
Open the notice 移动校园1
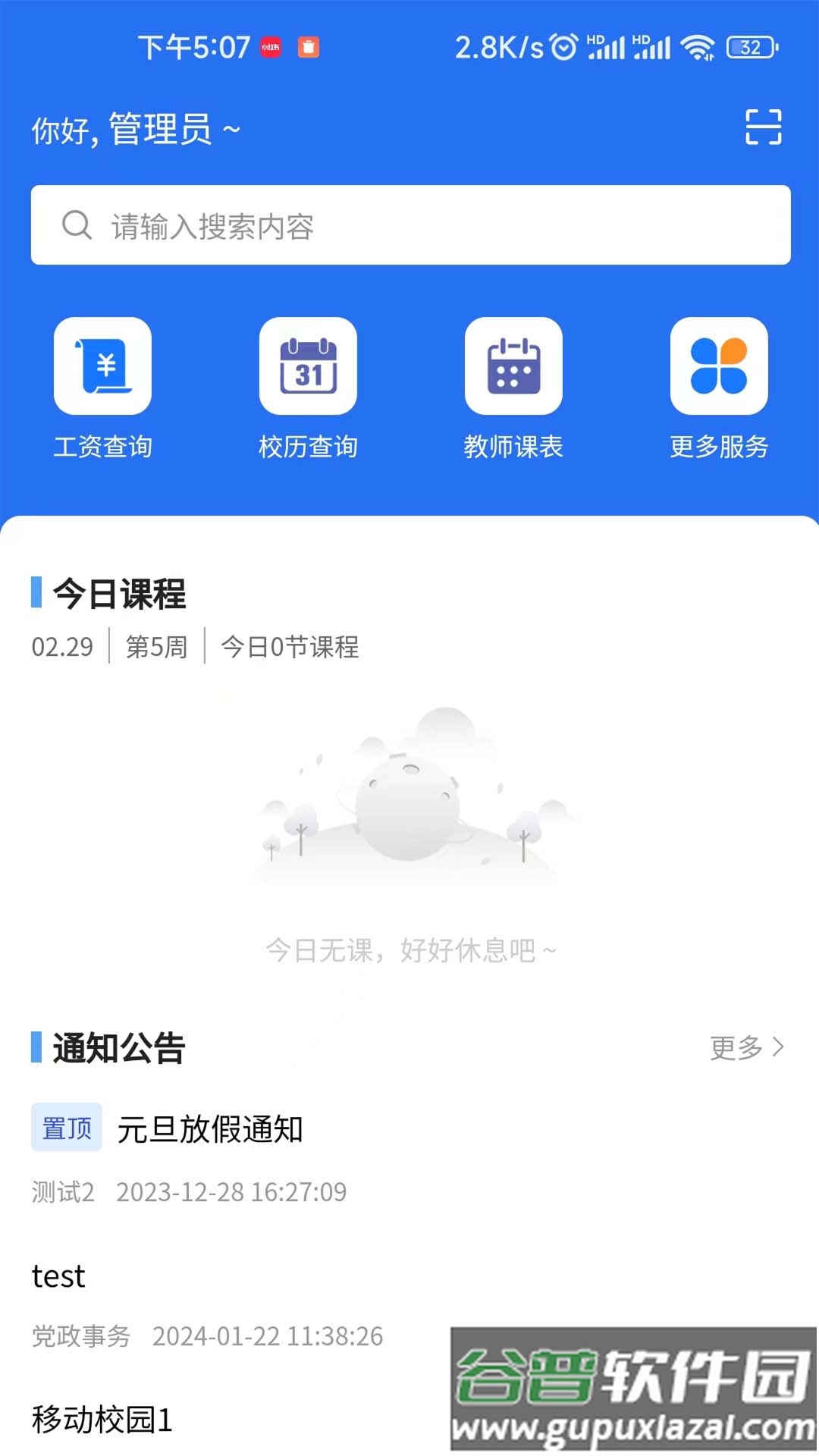(102, 1419)
